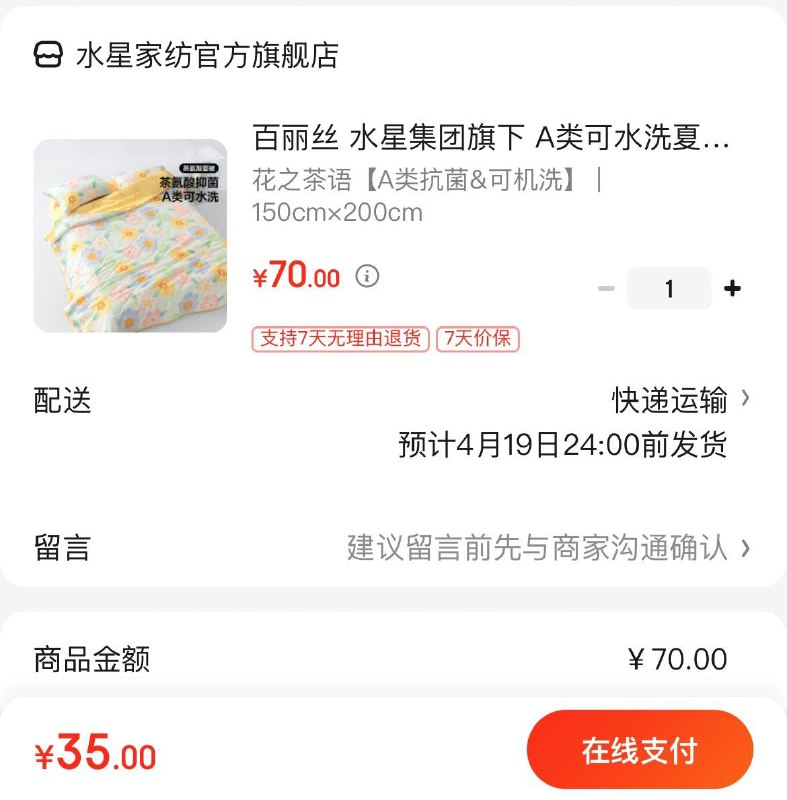Click the plus quantity icon
The width and height of the screenshot is (787, 800).
(731, 288)
